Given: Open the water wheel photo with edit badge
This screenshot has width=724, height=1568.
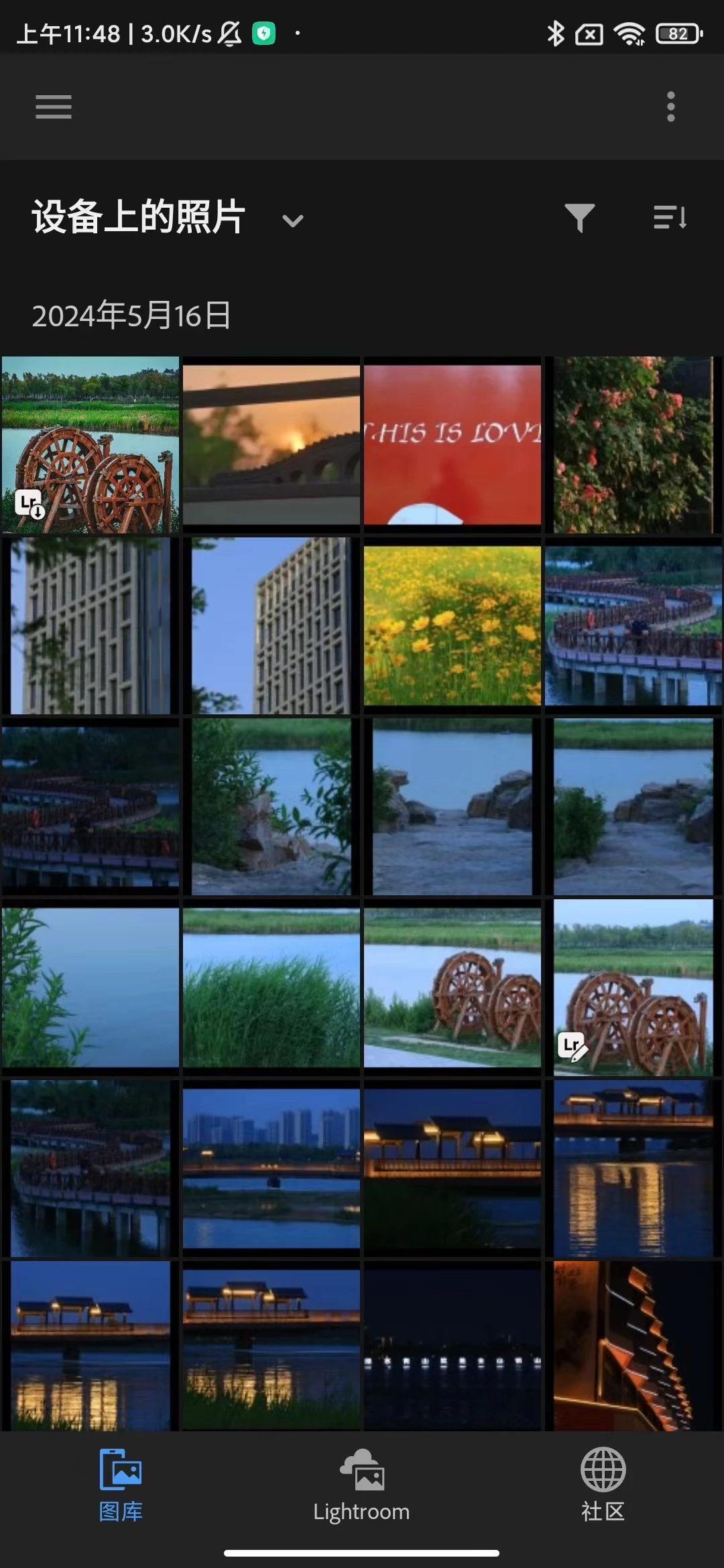Looking at the screenshot, I should coord(633,987).
